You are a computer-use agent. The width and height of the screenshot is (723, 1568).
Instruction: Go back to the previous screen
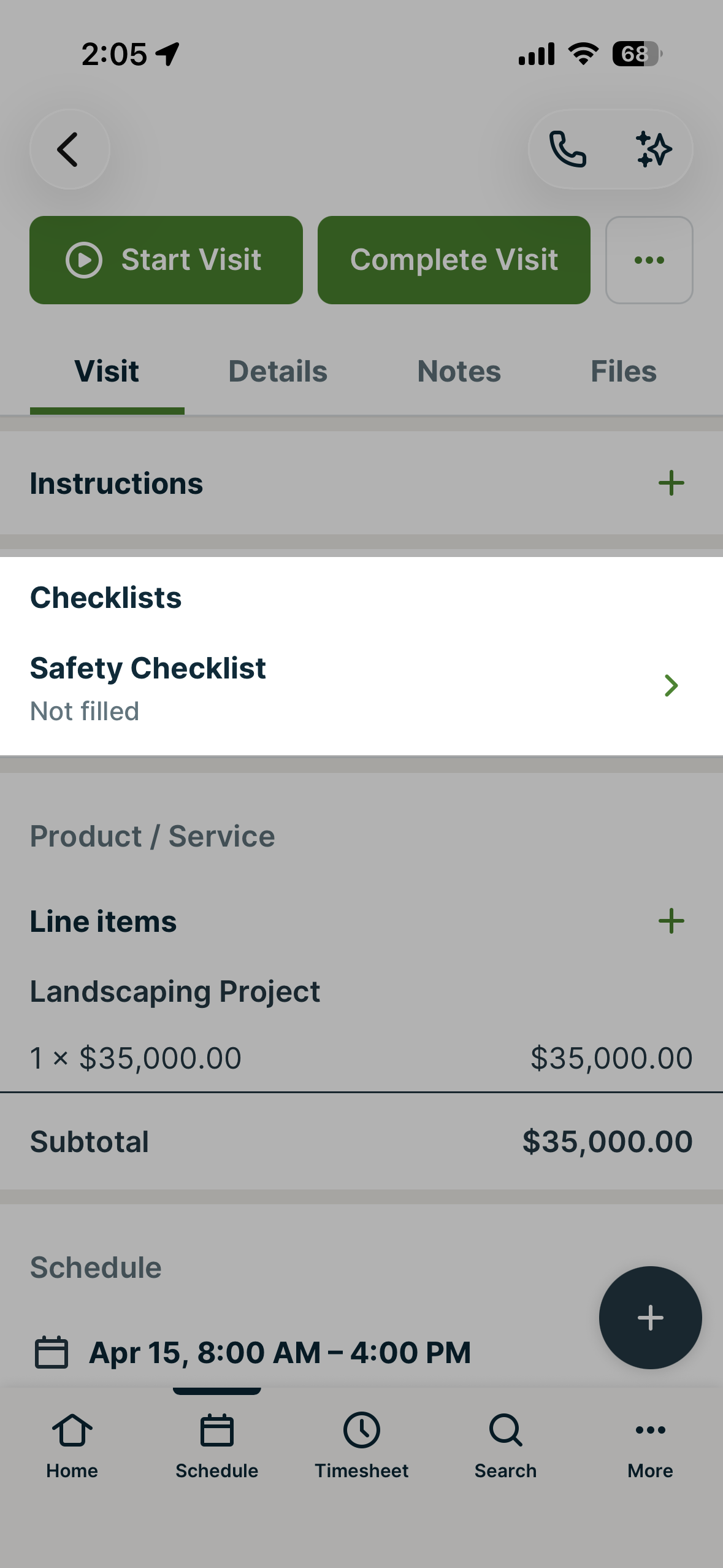coord(69,150)
